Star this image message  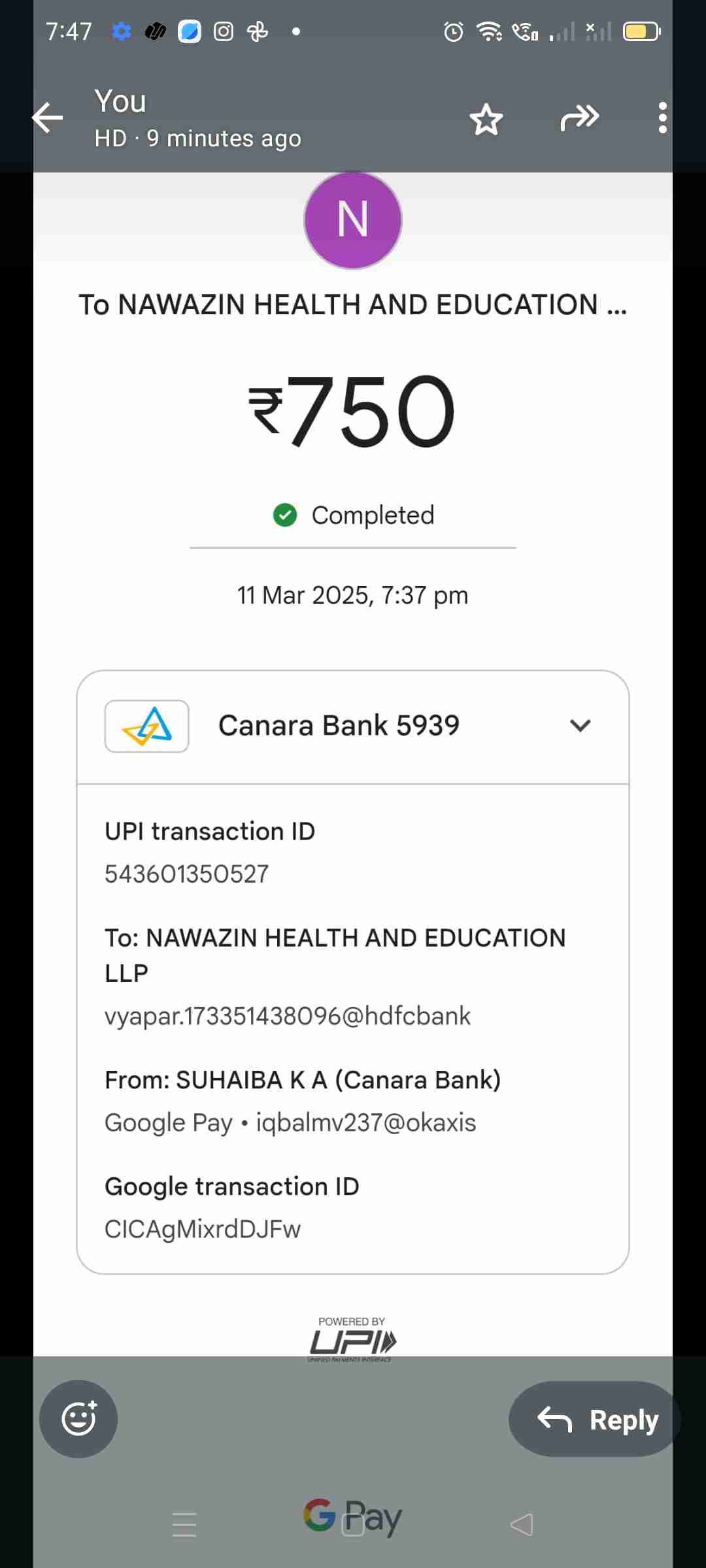[x=486, y=119]
